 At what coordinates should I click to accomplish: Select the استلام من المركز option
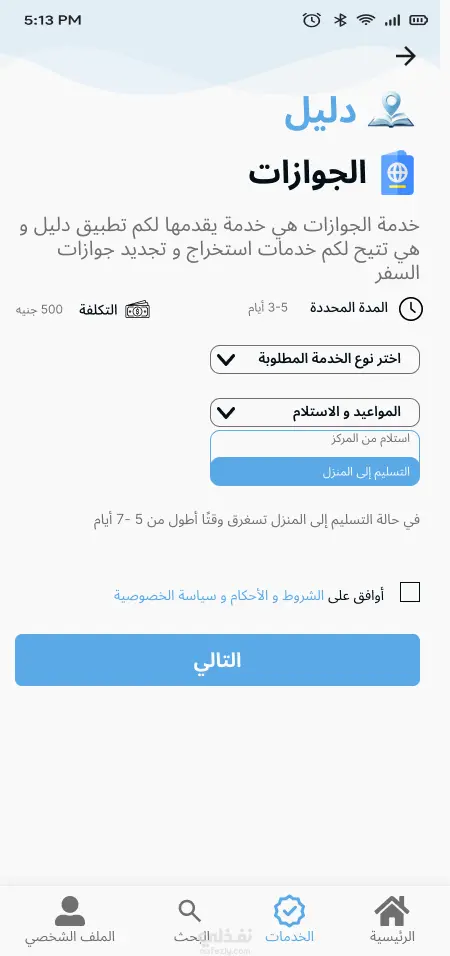(x=315, y=443)
